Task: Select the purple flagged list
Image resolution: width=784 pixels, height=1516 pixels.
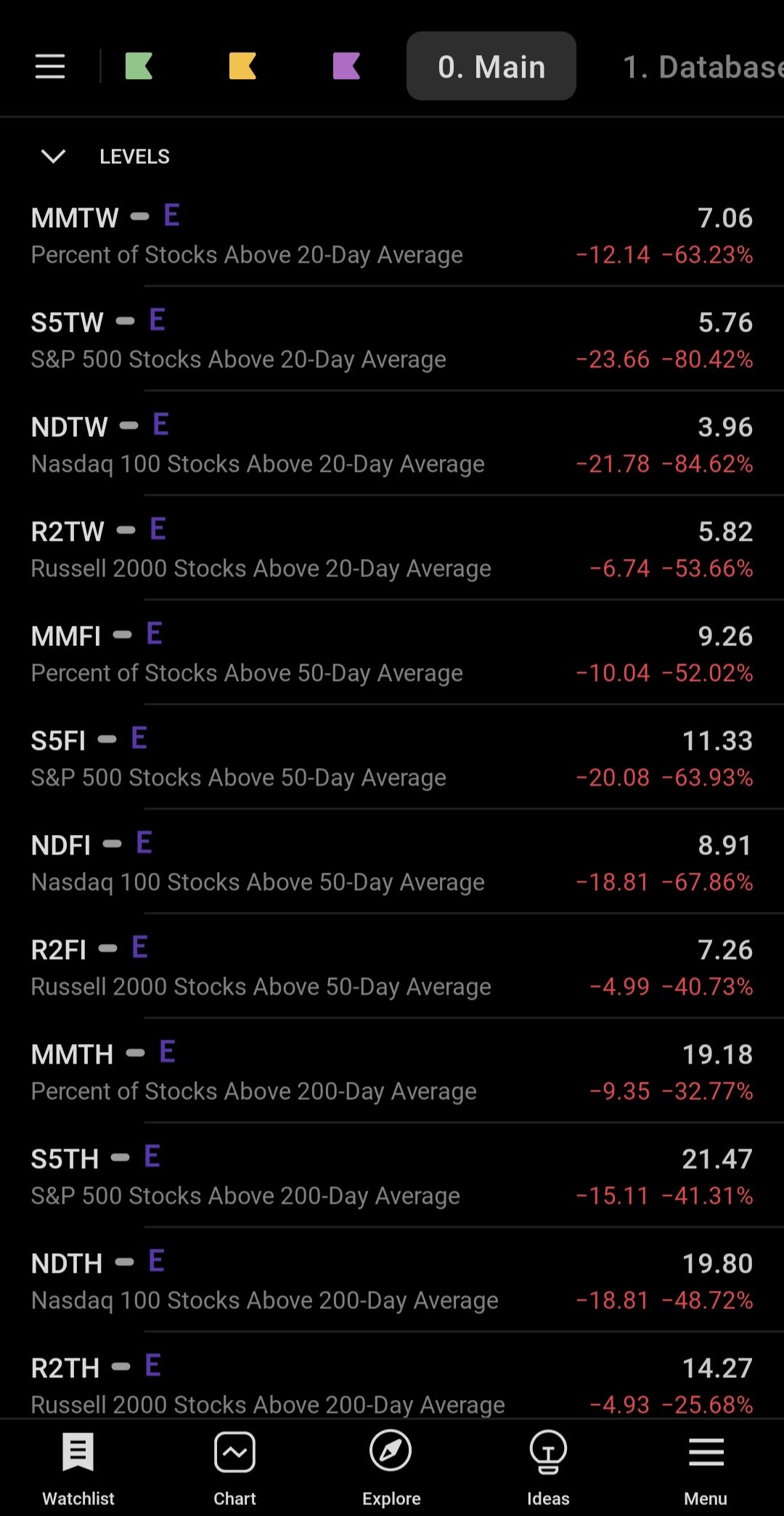Action: tap(346, 66)
